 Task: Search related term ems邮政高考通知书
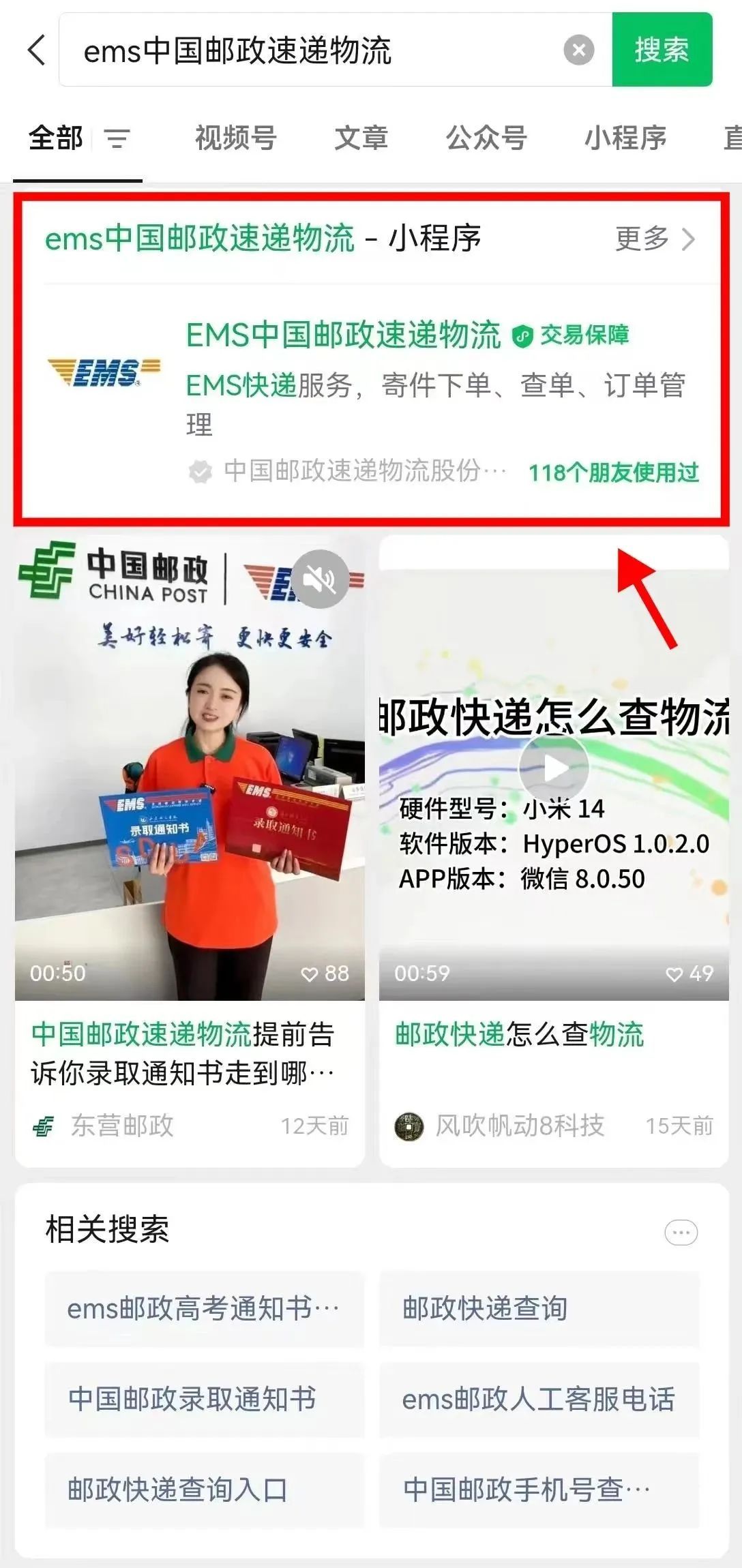204,1308
